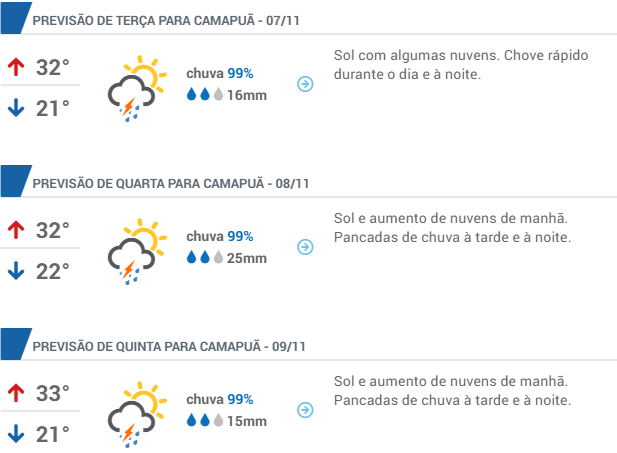Image resolution: width=617 pixels, height=453 pixels.
Task: Open details arrow for Quinta 09/11 forecast
Action: [x=305, y=410]
